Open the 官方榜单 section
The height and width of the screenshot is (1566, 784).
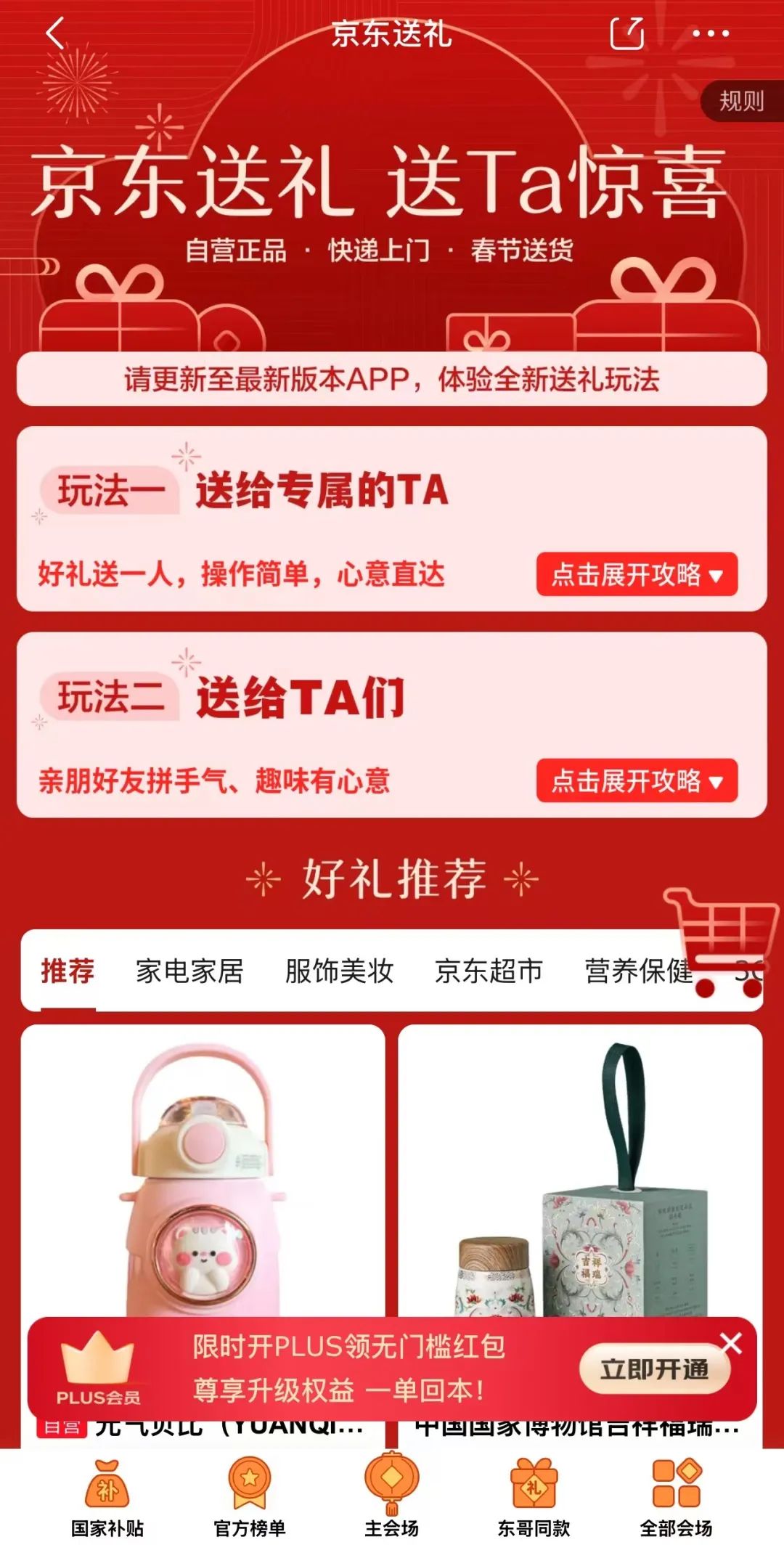(249, 1501)
